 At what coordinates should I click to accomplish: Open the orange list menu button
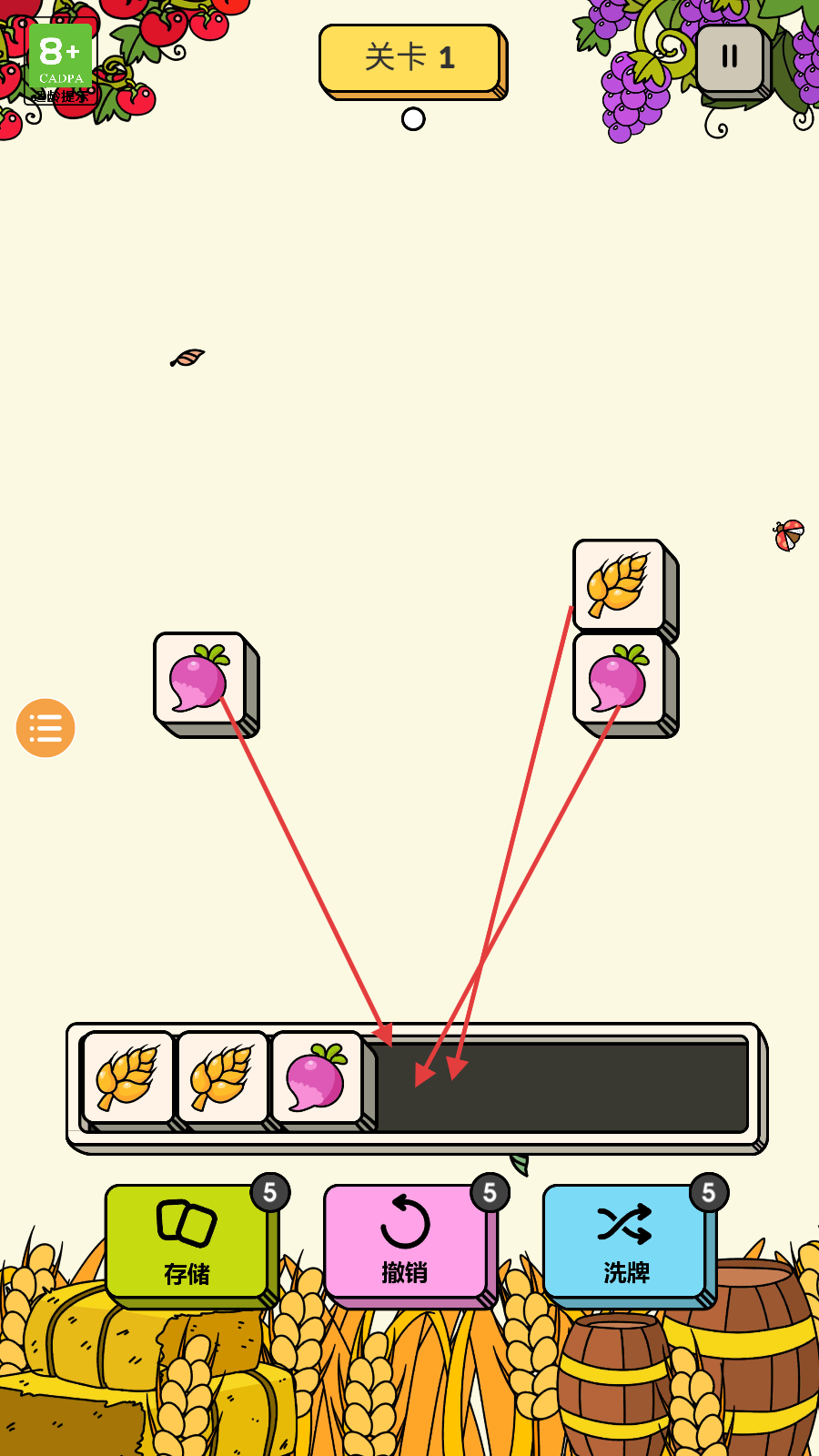pyautogui.click(x=45, y=728)
